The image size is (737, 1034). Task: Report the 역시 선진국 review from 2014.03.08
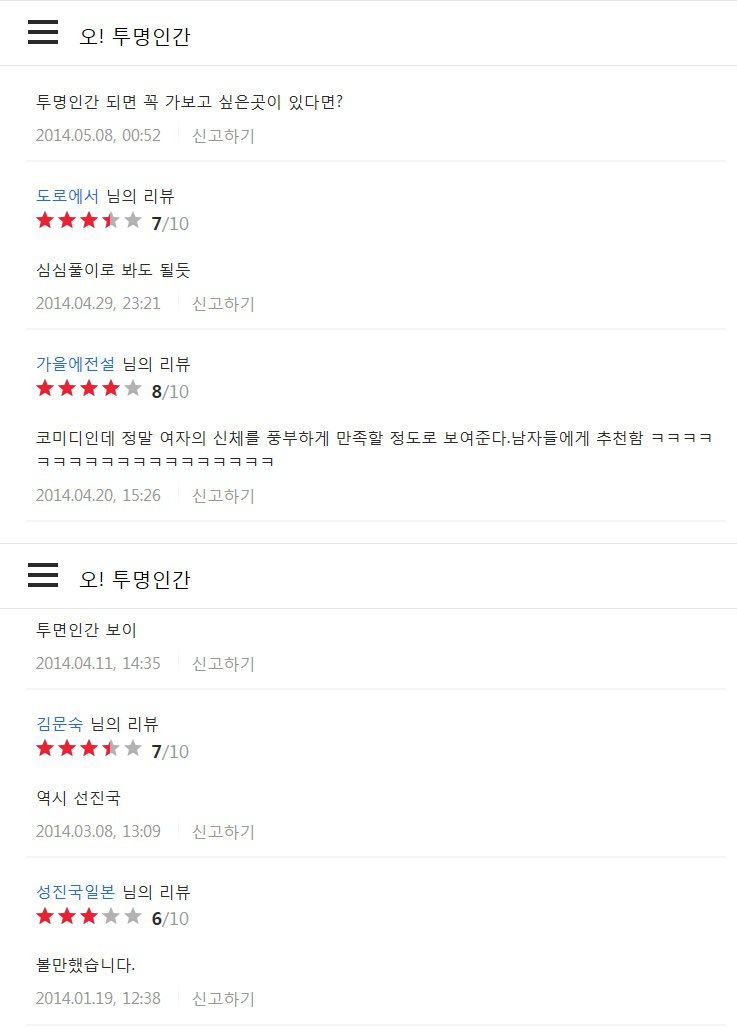coord(223,832)
